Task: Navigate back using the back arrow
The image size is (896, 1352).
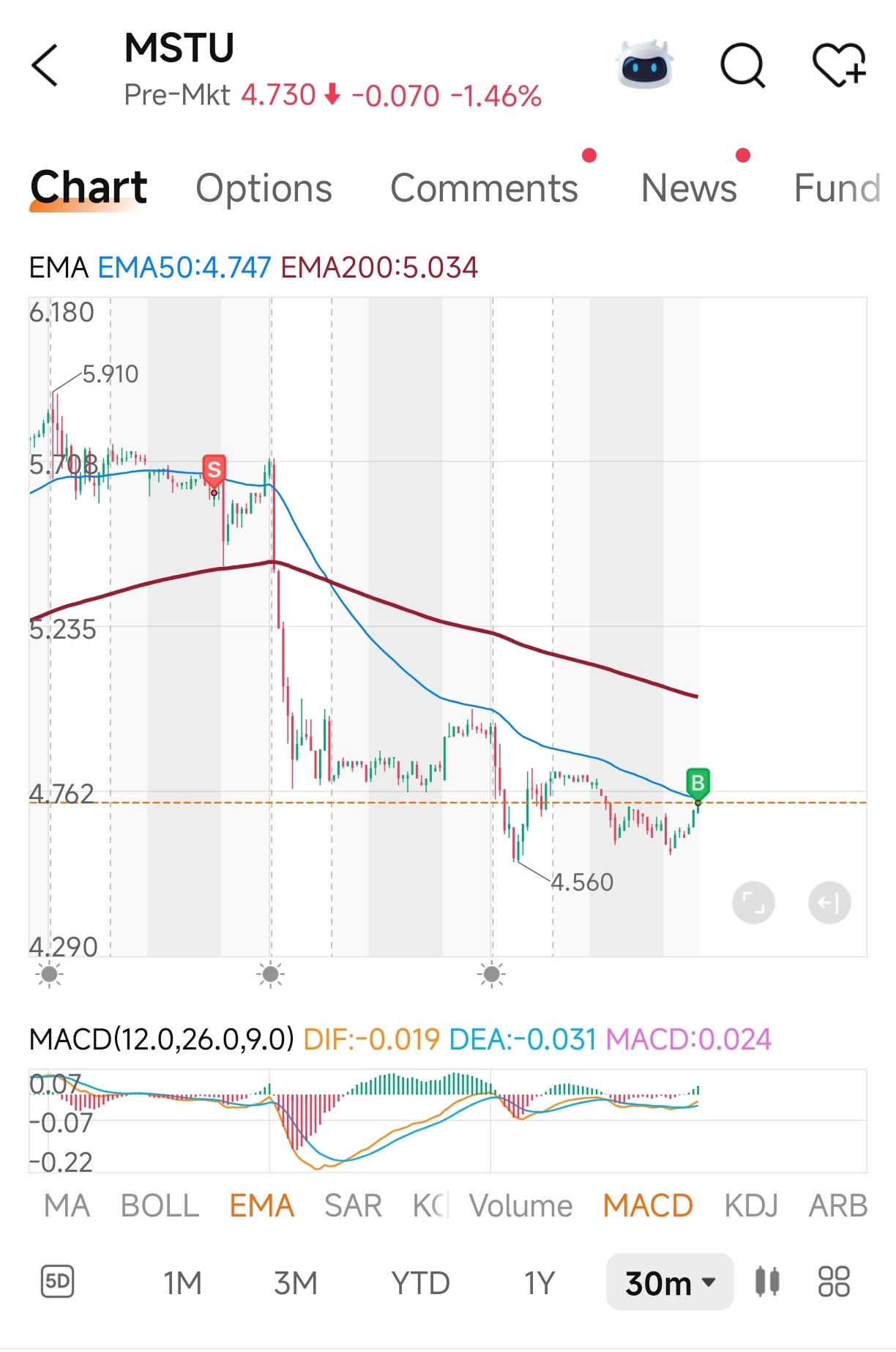Action: point(44,64)
